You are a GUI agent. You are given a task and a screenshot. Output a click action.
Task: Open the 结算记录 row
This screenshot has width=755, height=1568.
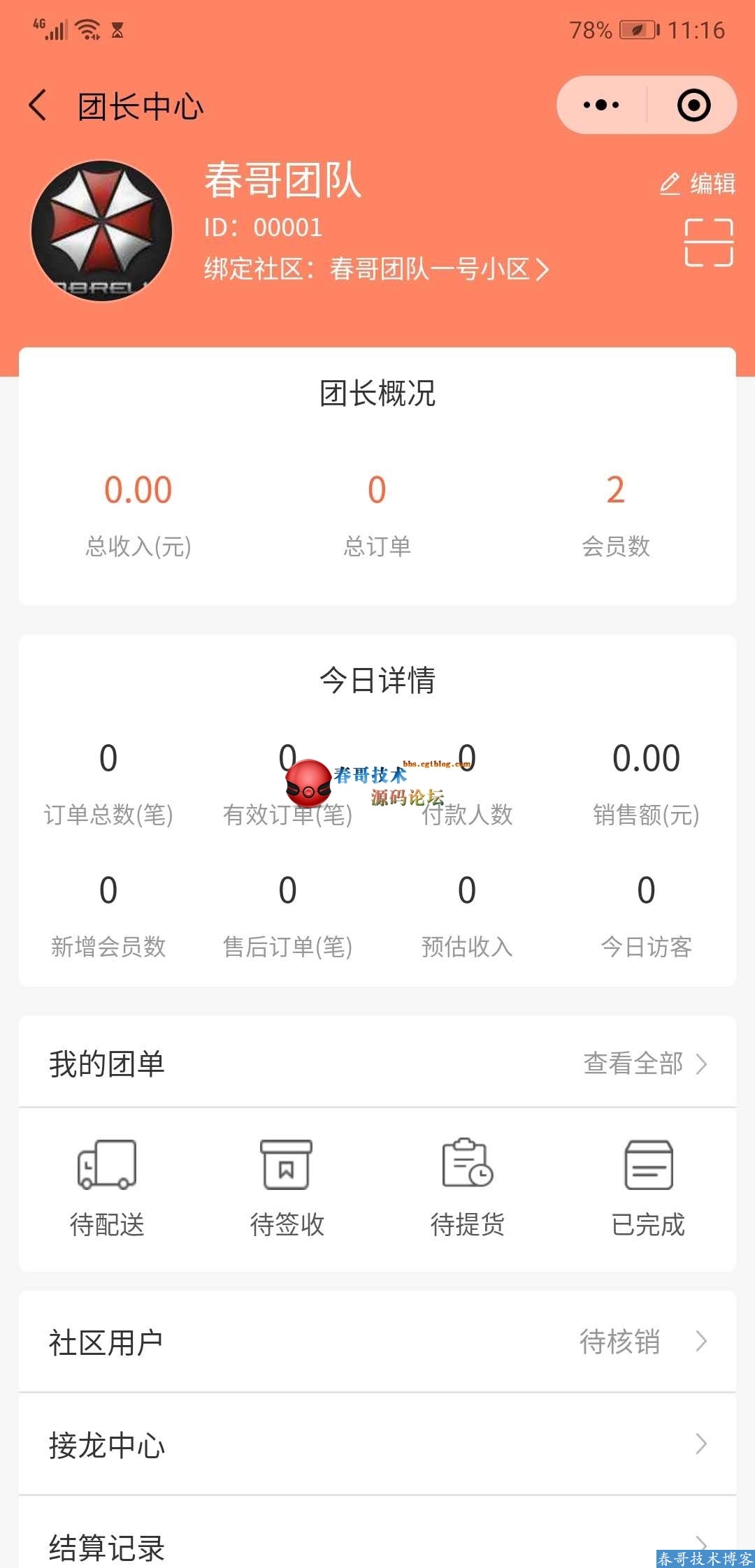pyautogui.click(x=377, y=1544)
